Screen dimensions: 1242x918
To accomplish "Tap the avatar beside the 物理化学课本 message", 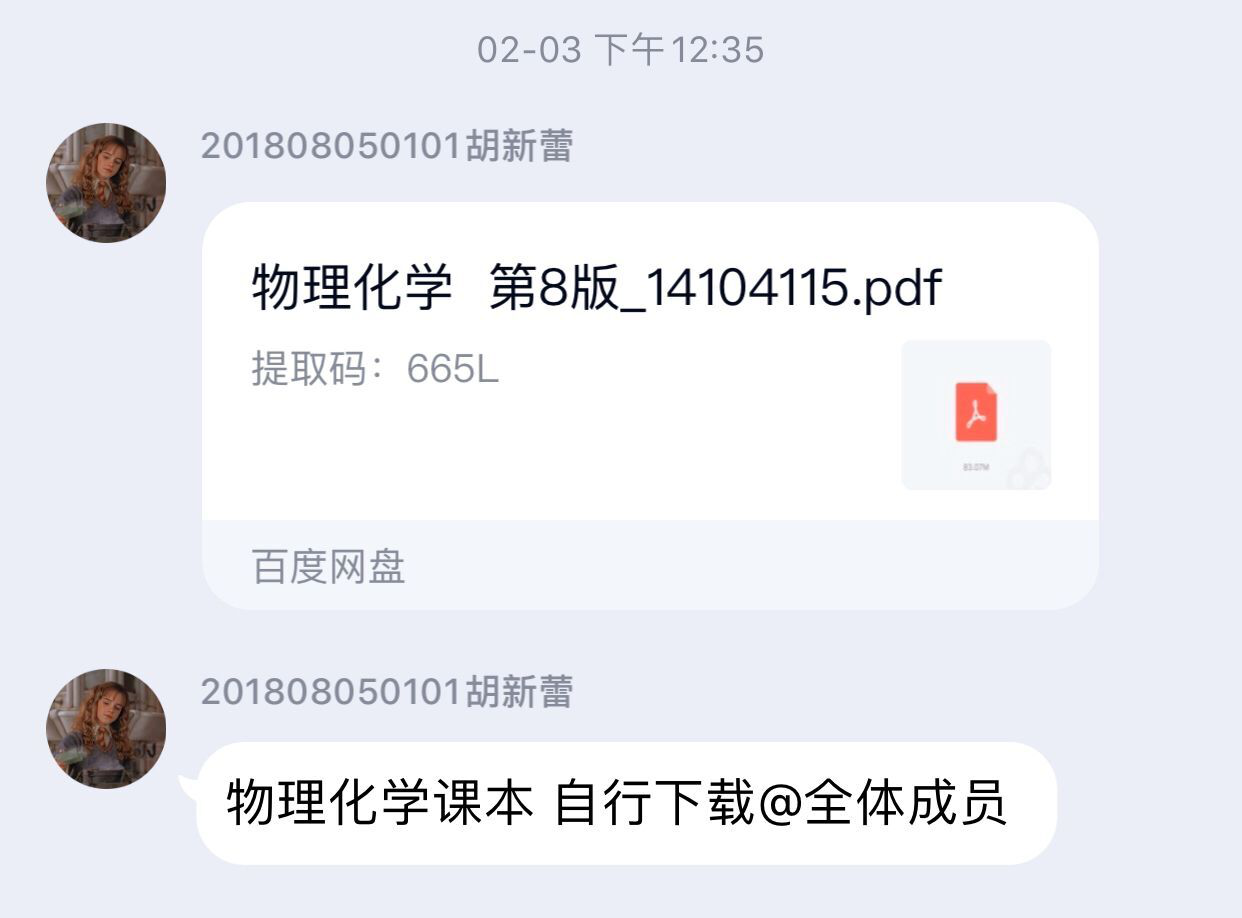I will (x=106, y=729).
